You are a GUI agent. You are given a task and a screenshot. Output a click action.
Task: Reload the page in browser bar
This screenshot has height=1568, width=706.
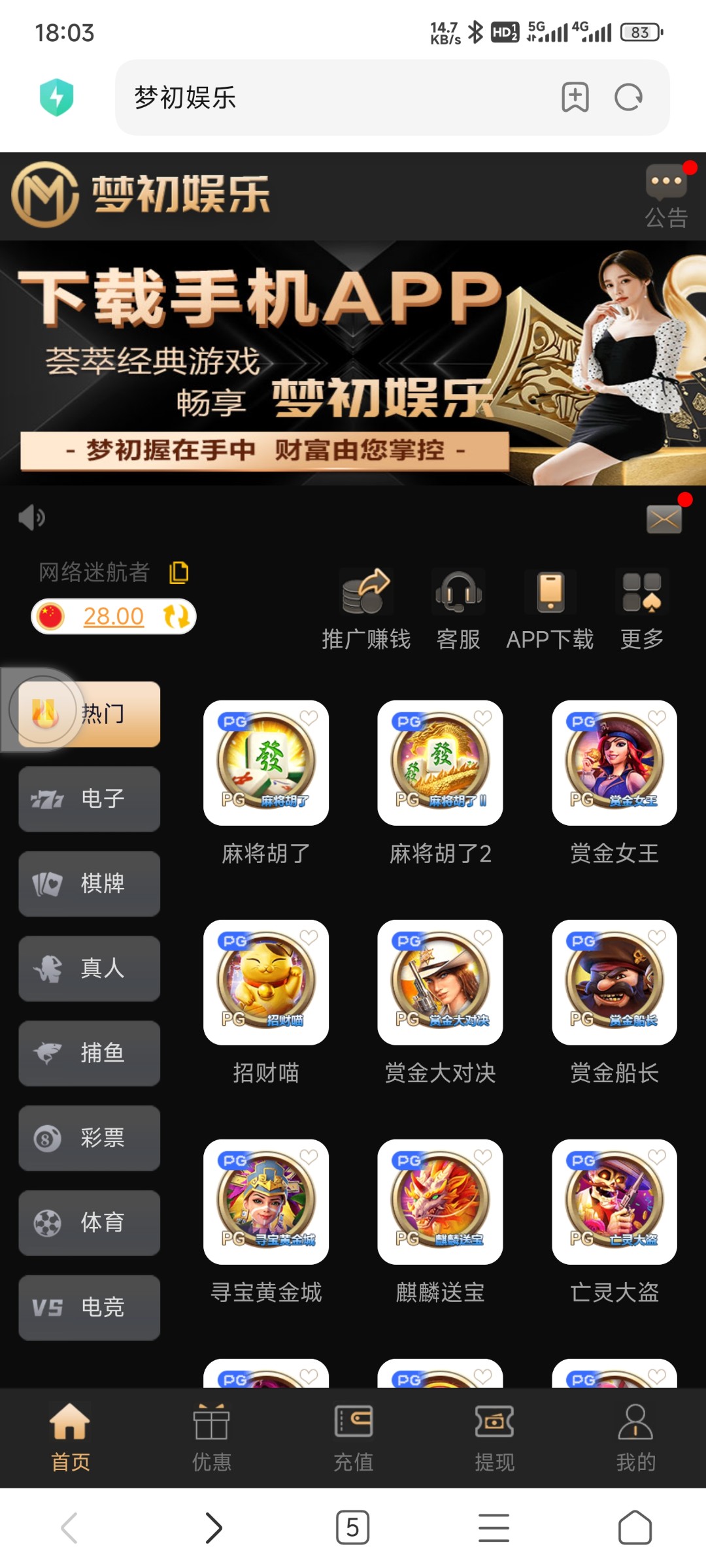point(628,97)
